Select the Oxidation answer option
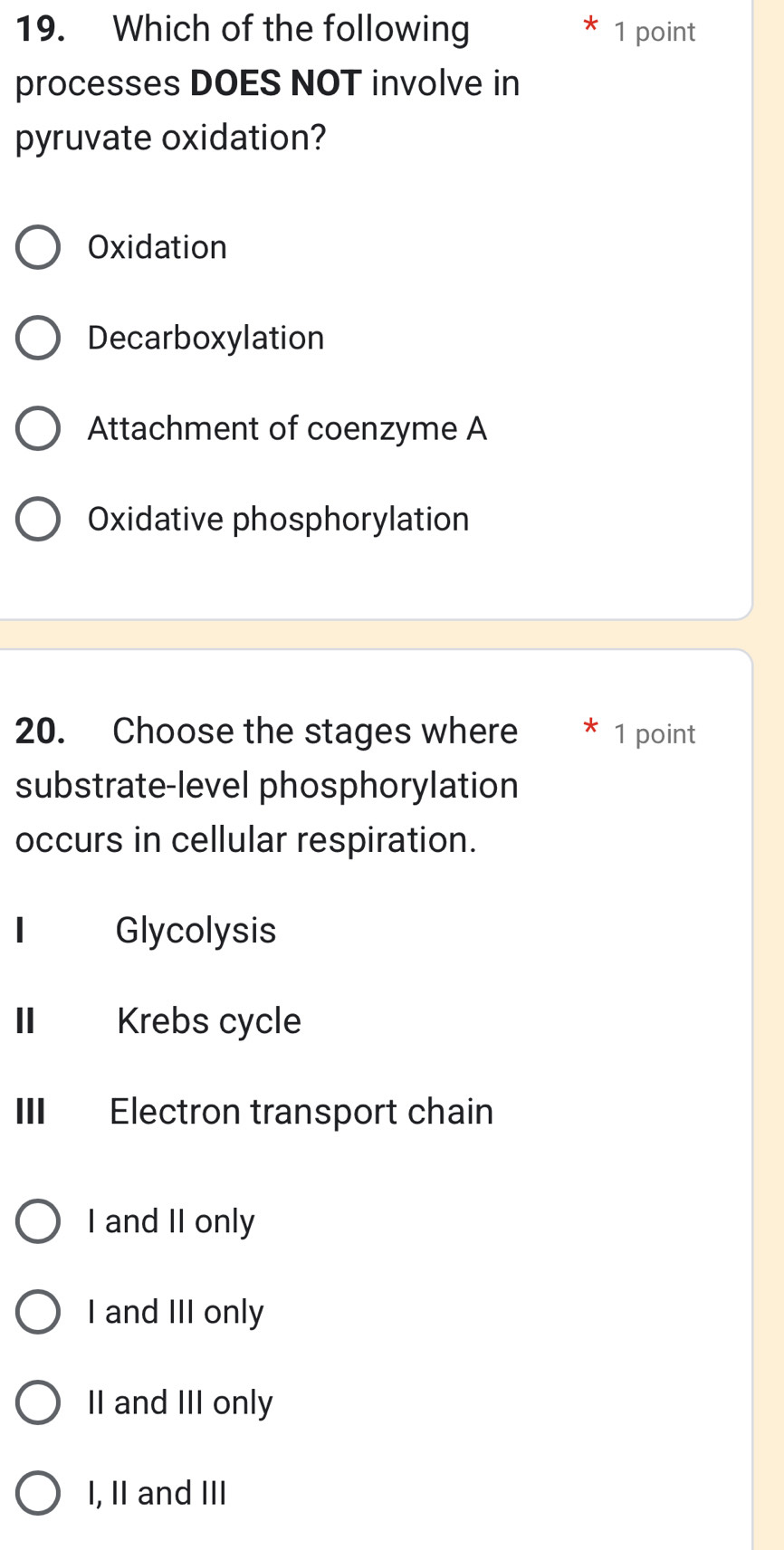Image resolution: width=784 pixels, height=1550 pixels. (x=156, y=247)
